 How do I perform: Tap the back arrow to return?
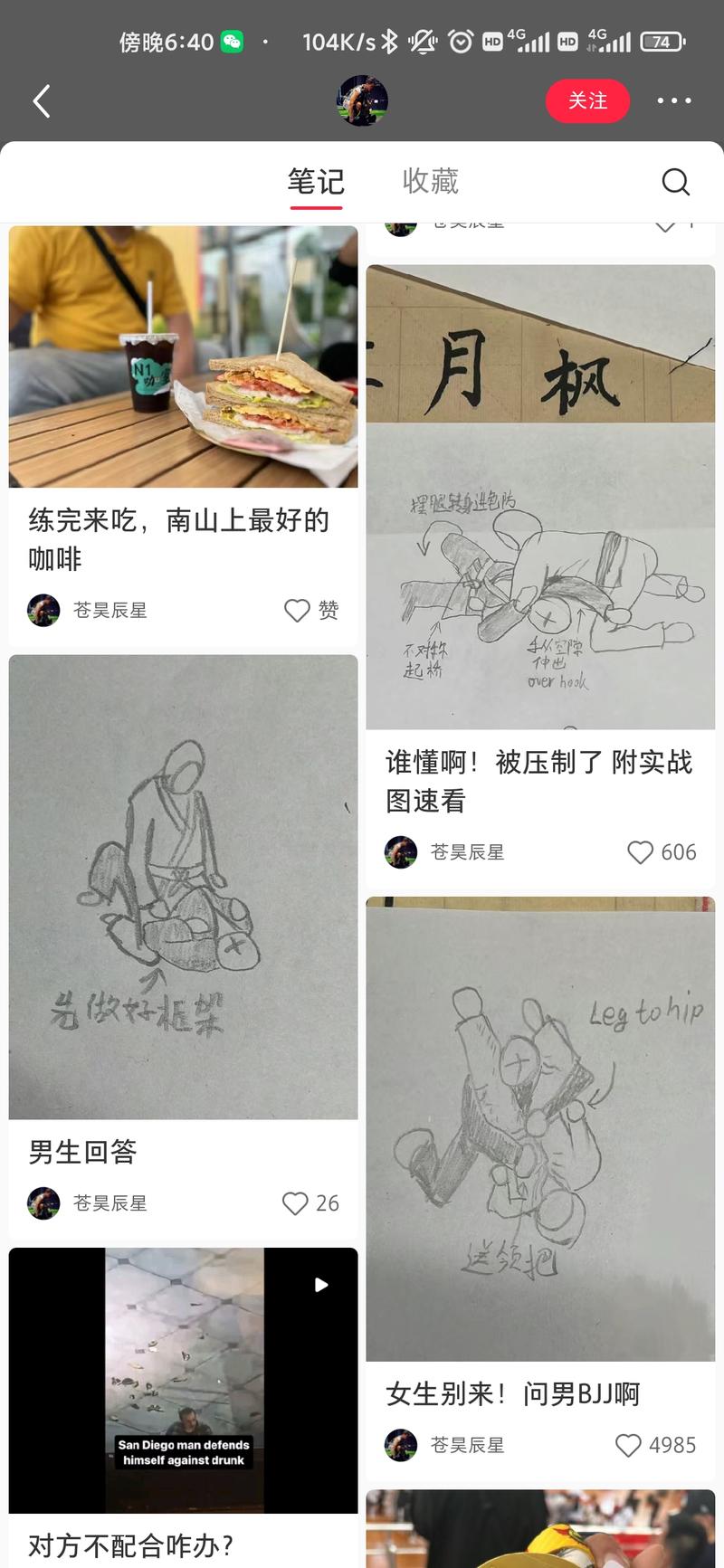click(x=40, y=100)
